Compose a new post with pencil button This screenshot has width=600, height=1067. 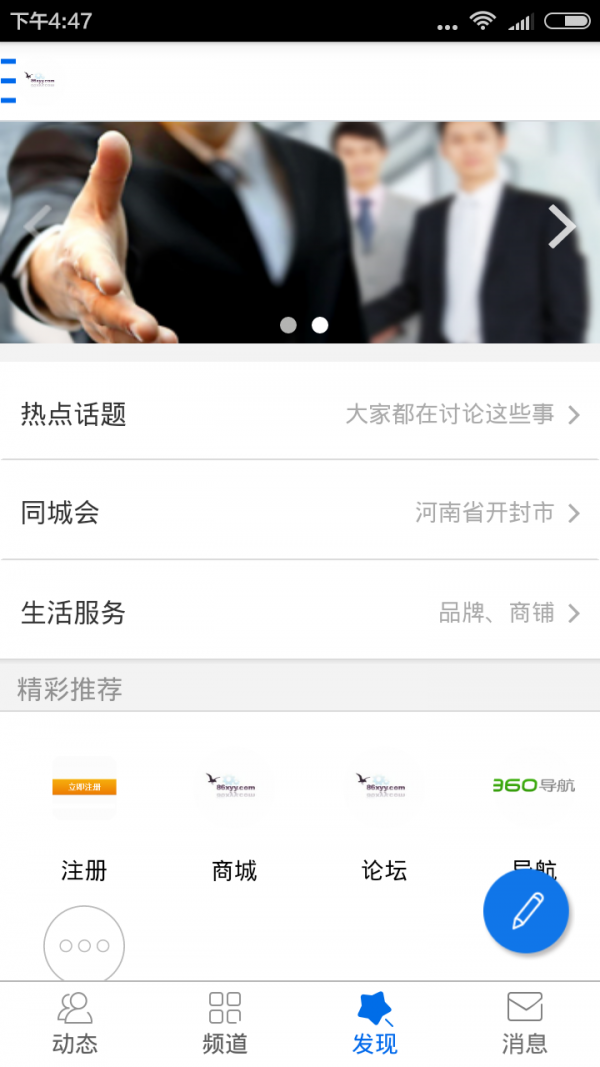(526, 911)
